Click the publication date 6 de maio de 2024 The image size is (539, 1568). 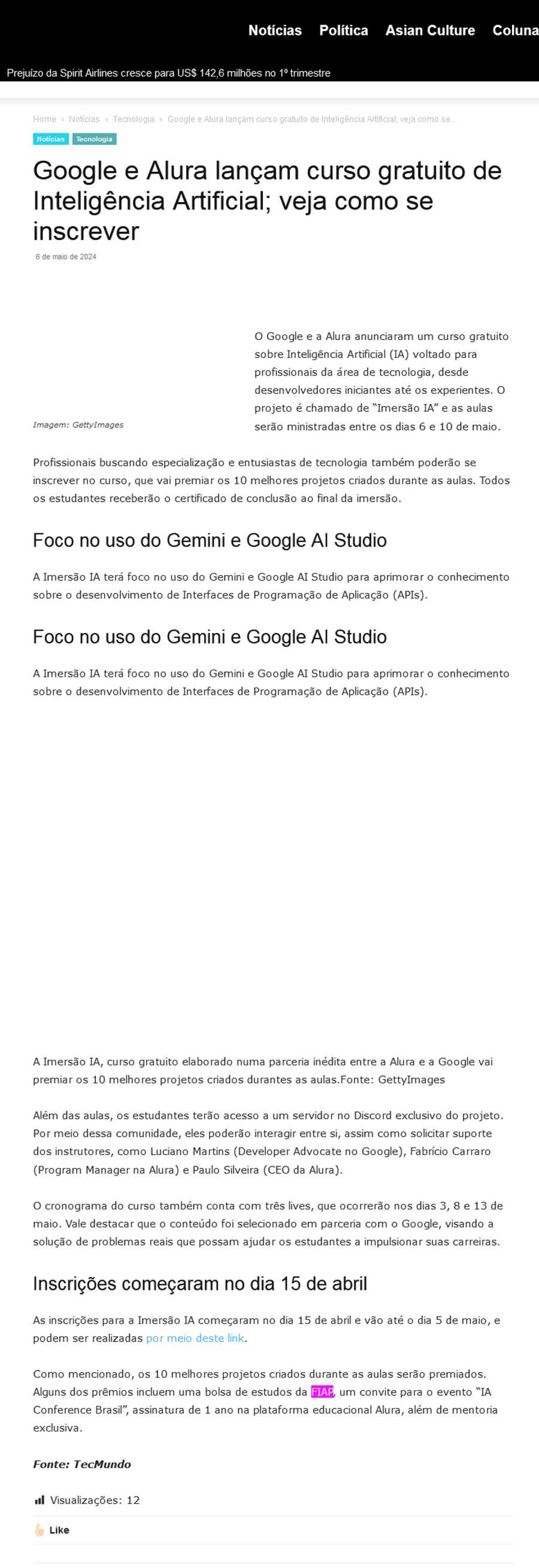pyautogui.click(x=67, y=257)
